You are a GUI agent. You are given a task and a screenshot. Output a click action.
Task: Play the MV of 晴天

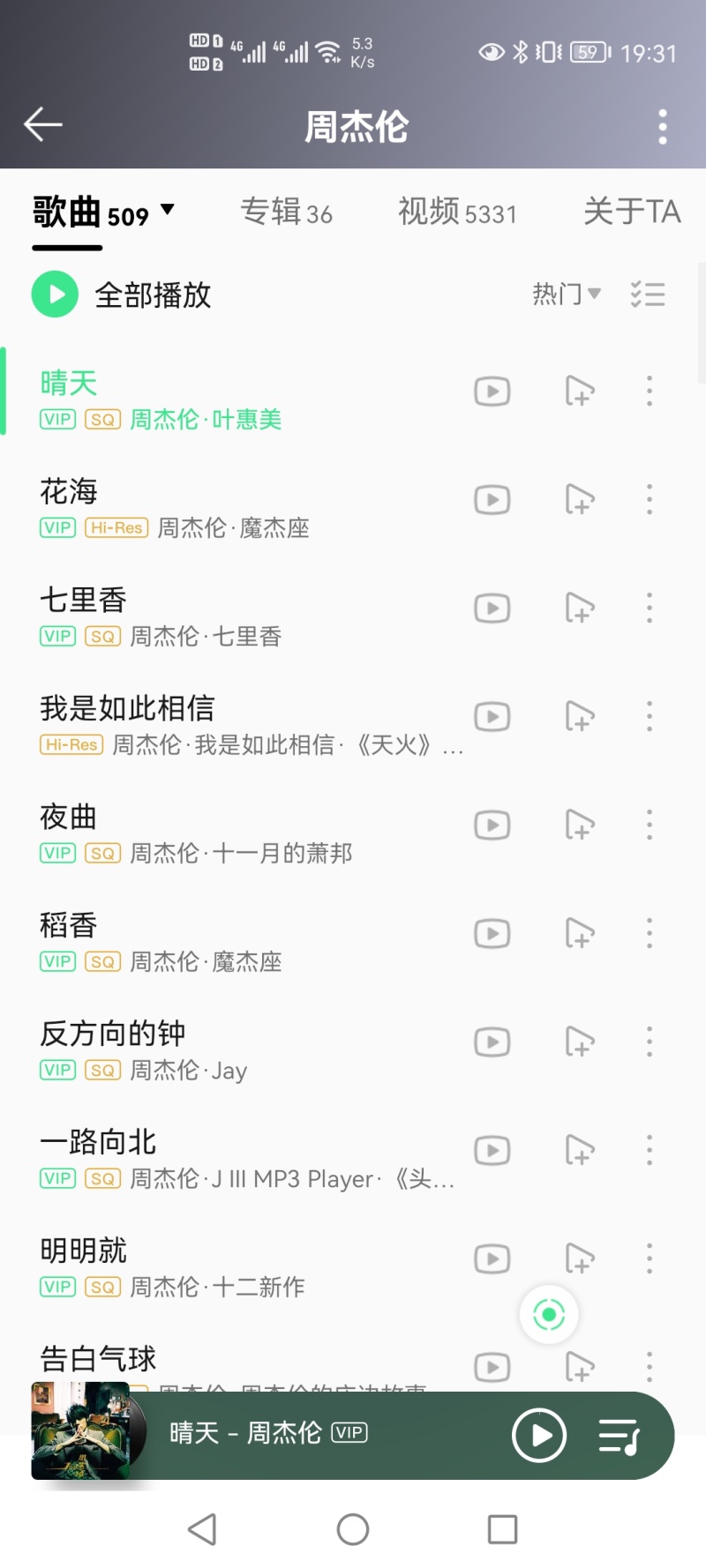point(492,392)
